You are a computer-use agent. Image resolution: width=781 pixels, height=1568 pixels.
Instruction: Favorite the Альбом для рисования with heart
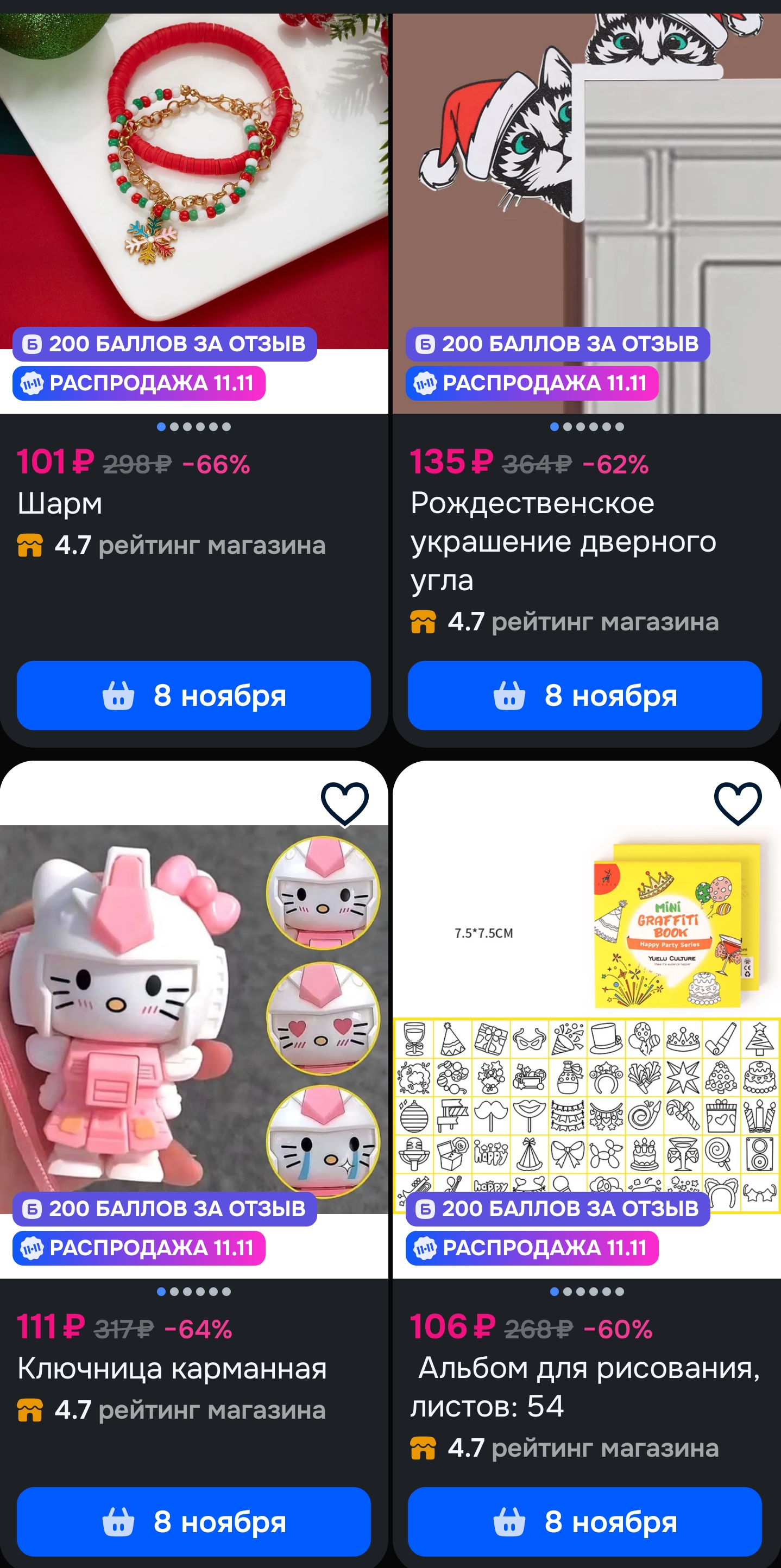click(x=737, y=803)
